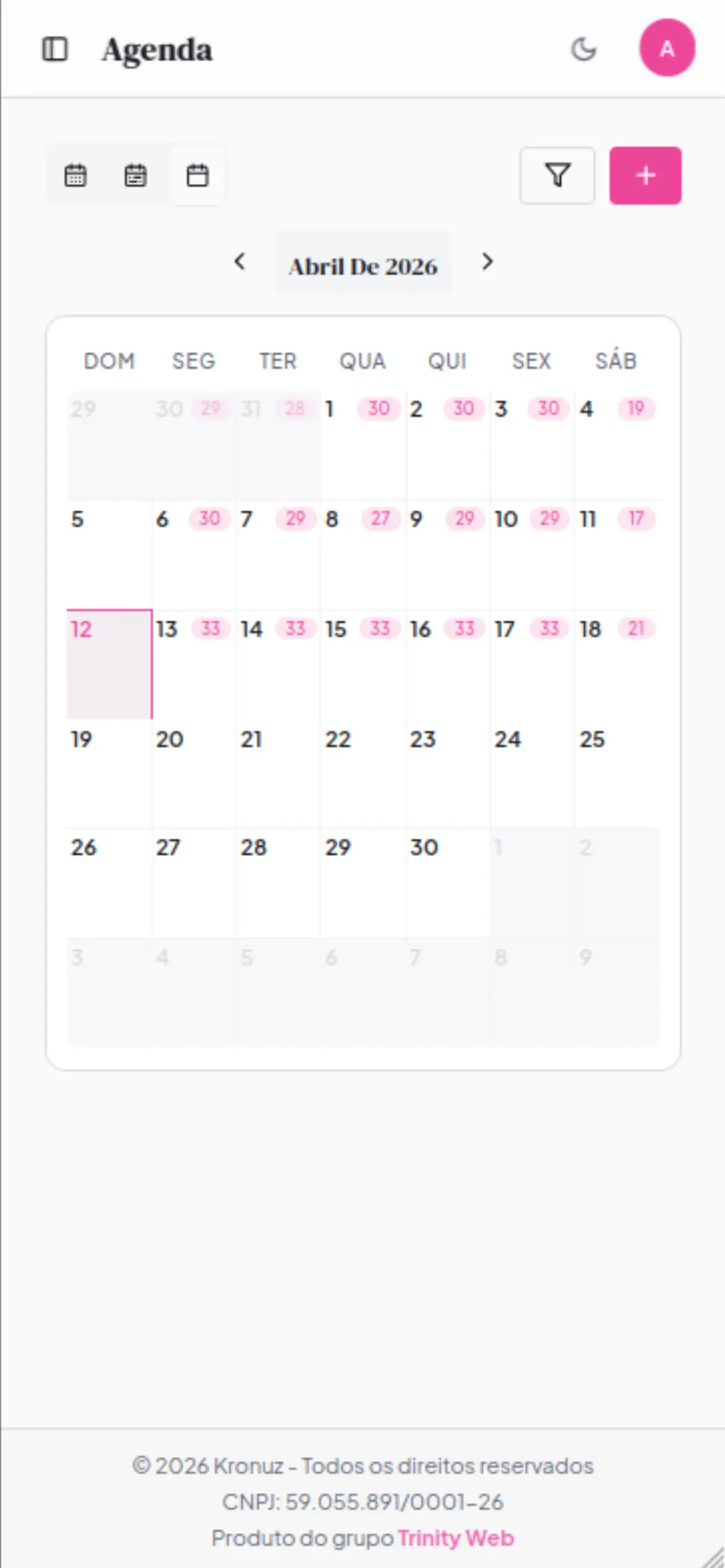The height and width of the screenshot is (1568, 725).
Task: Toggle the sidebar menu
Action: [55, 49]
